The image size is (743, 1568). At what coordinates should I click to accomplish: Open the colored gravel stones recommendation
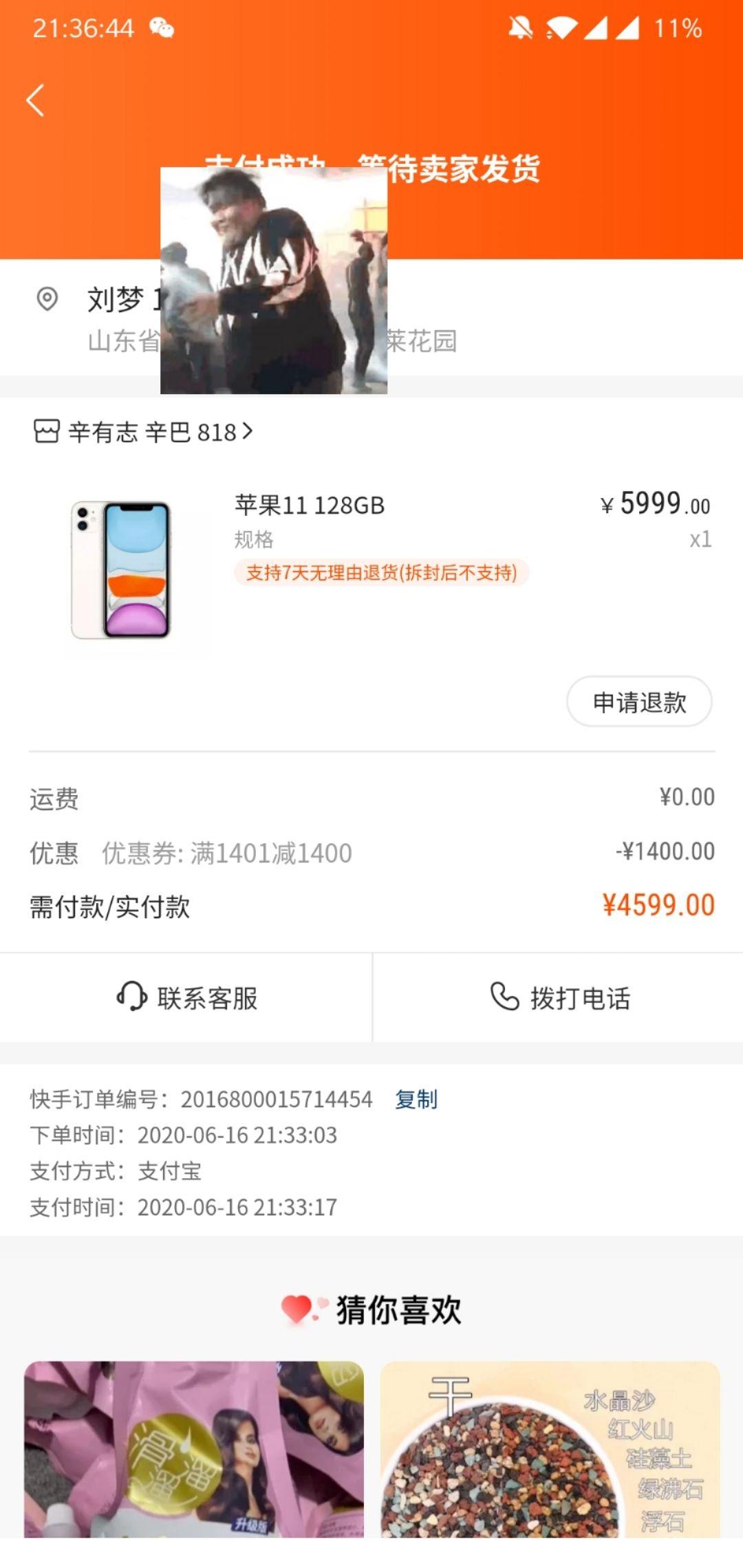tap(550, 1449)
